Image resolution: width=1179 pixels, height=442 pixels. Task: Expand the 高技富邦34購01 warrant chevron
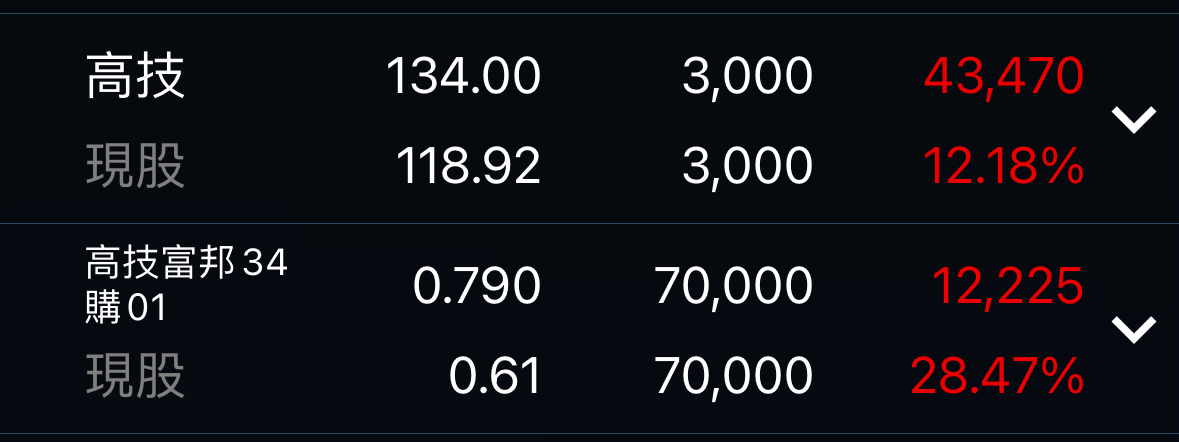1134,329
